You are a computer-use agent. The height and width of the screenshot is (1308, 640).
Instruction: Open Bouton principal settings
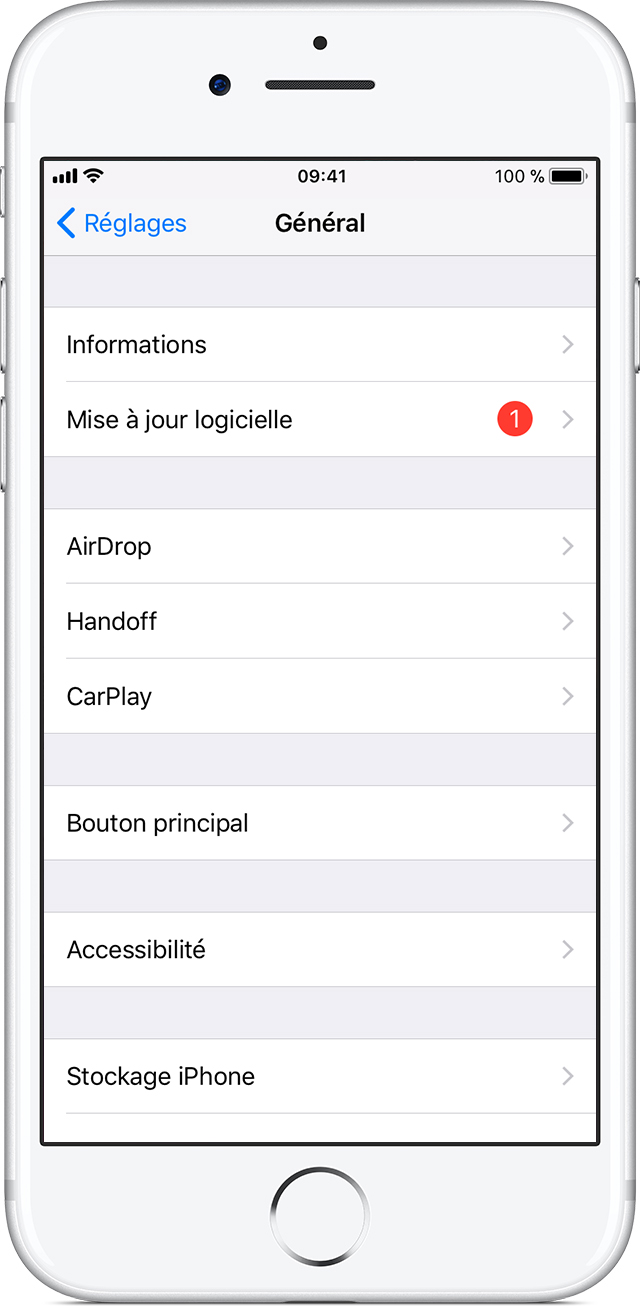coord(320,824)
